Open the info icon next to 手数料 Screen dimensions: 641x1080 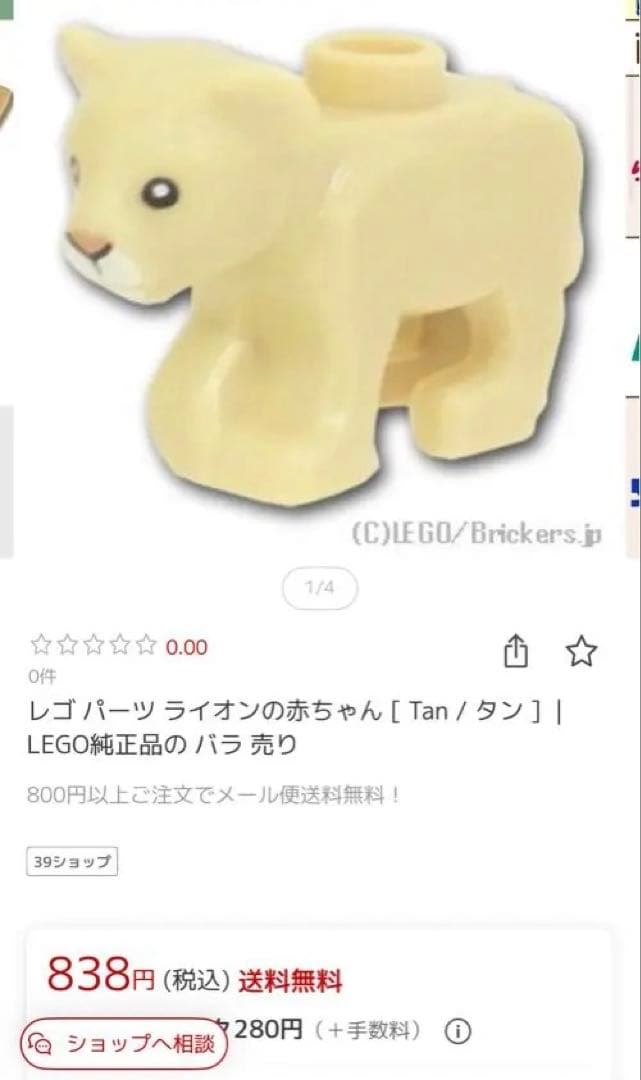(458, 1031)
